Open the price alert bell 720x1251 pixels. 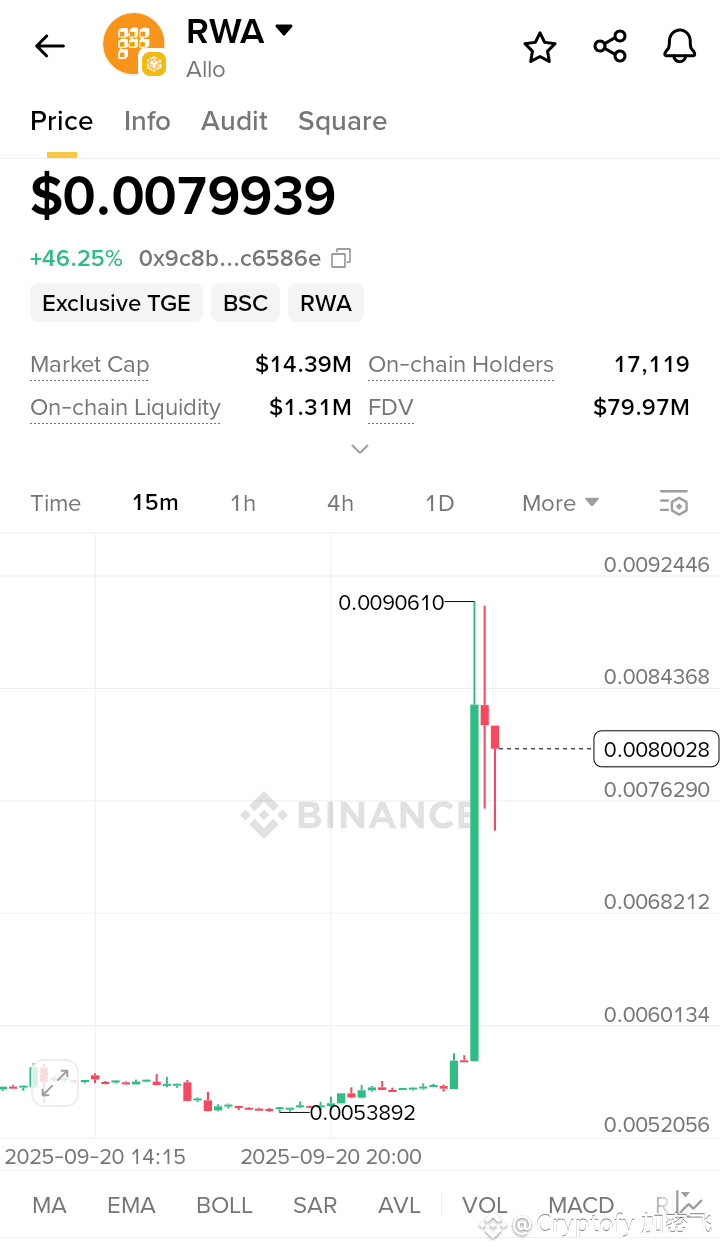click(680, 46)
